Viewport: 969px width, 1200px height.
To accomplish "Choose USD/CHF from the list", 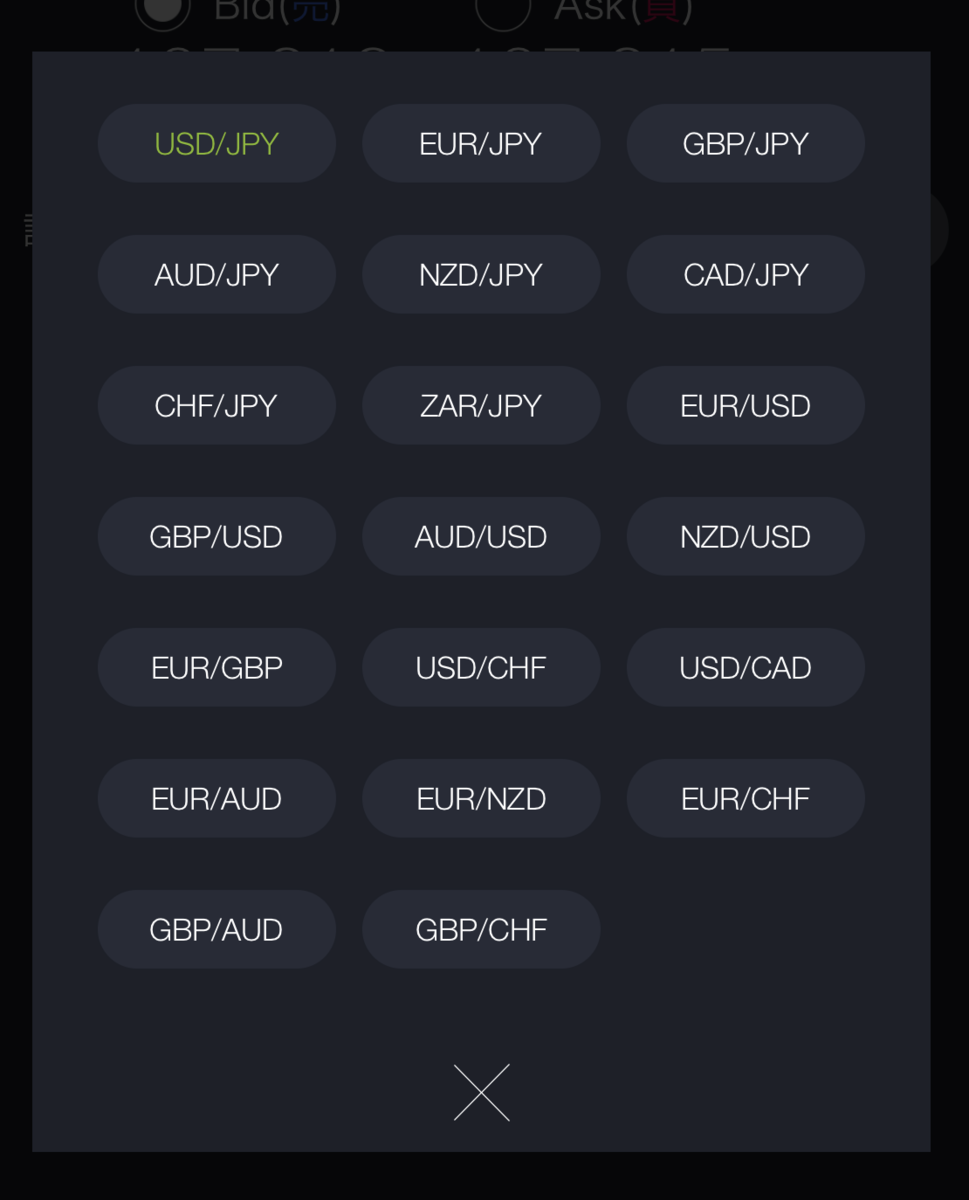I will click(481, 668).
